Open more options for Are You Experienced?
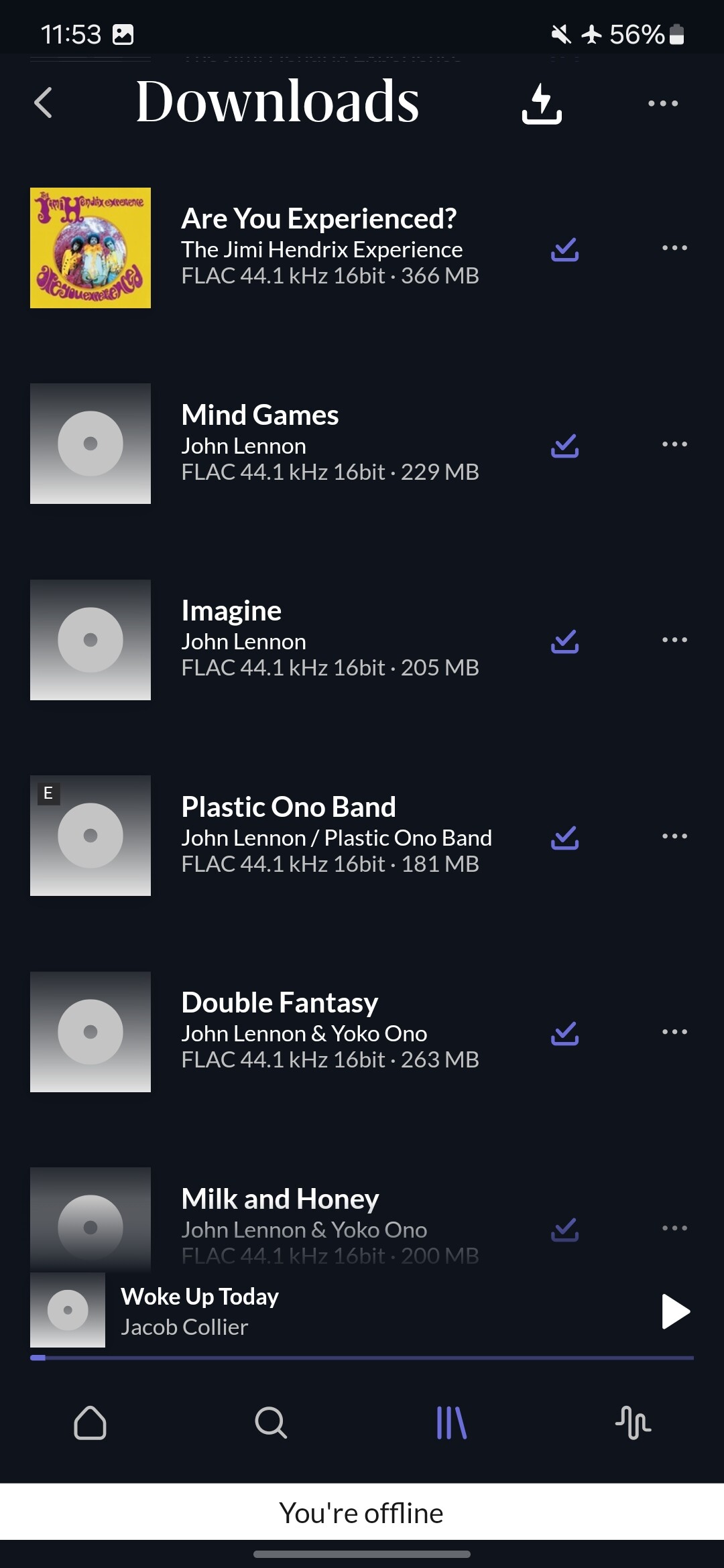 (674, 248)
